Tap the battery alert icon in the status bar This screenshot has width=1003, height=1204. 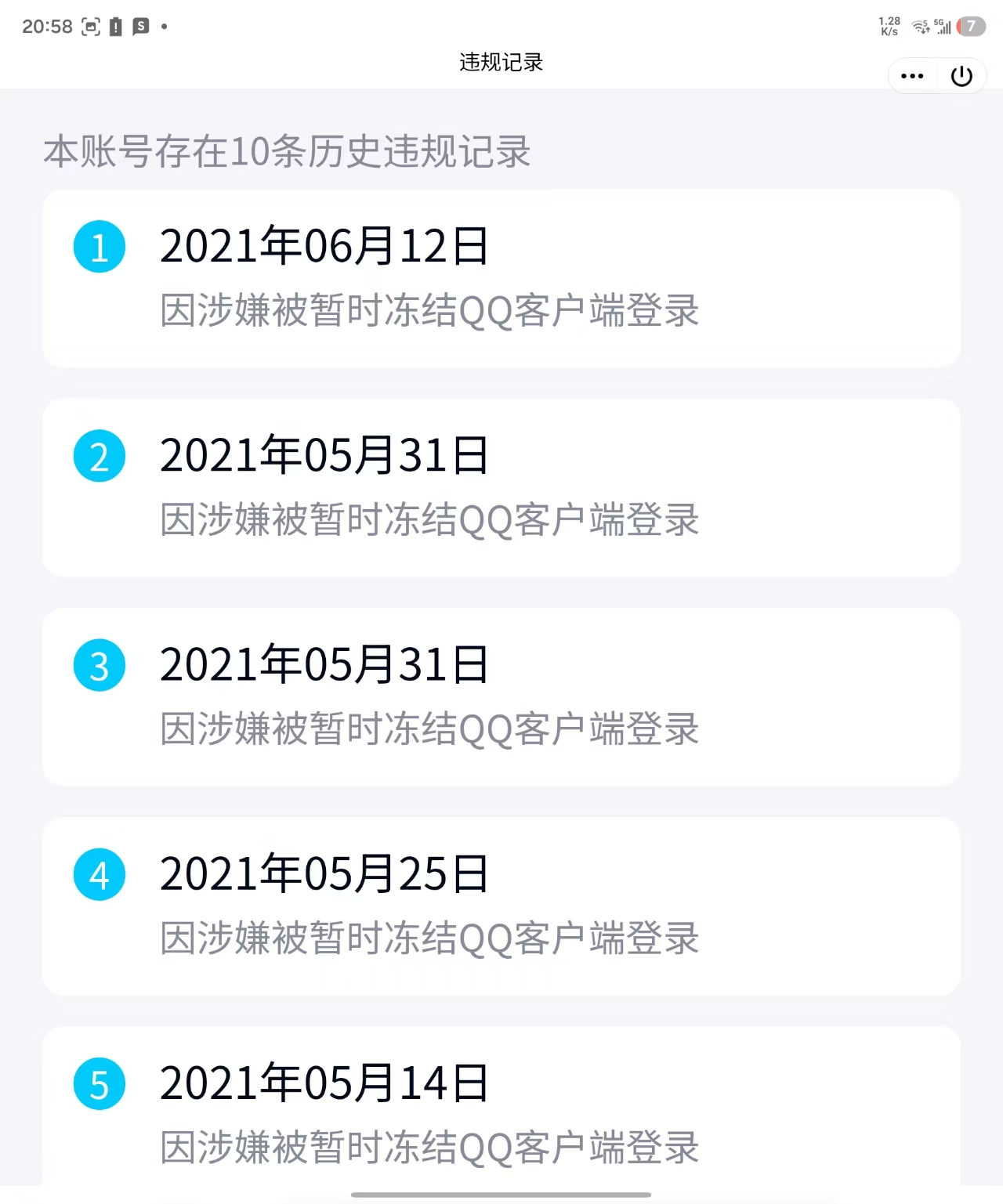pos(117,25)
